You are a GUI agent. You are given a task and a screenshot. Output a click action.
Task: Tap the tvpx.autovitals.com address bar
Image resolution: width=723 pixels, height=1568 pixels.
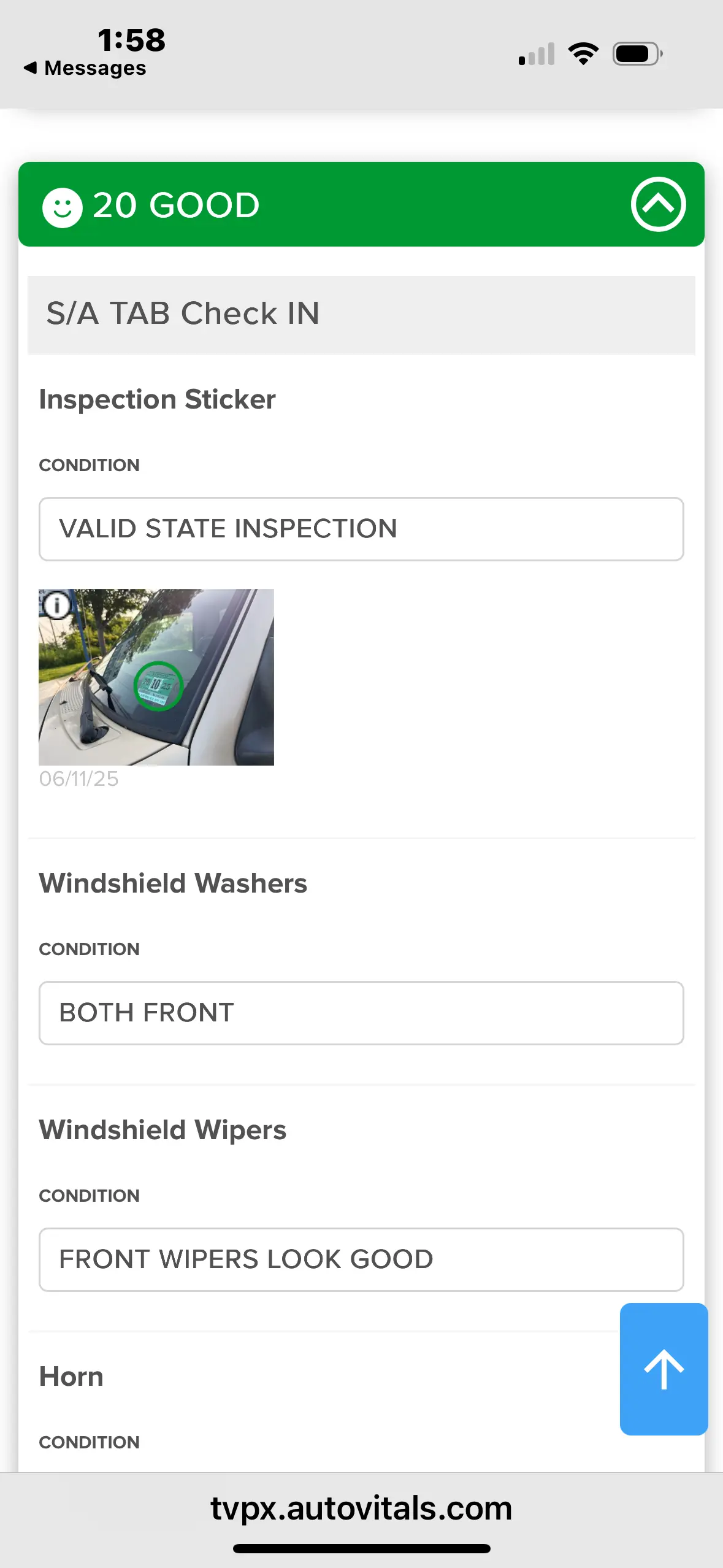tap(361, 1508)
